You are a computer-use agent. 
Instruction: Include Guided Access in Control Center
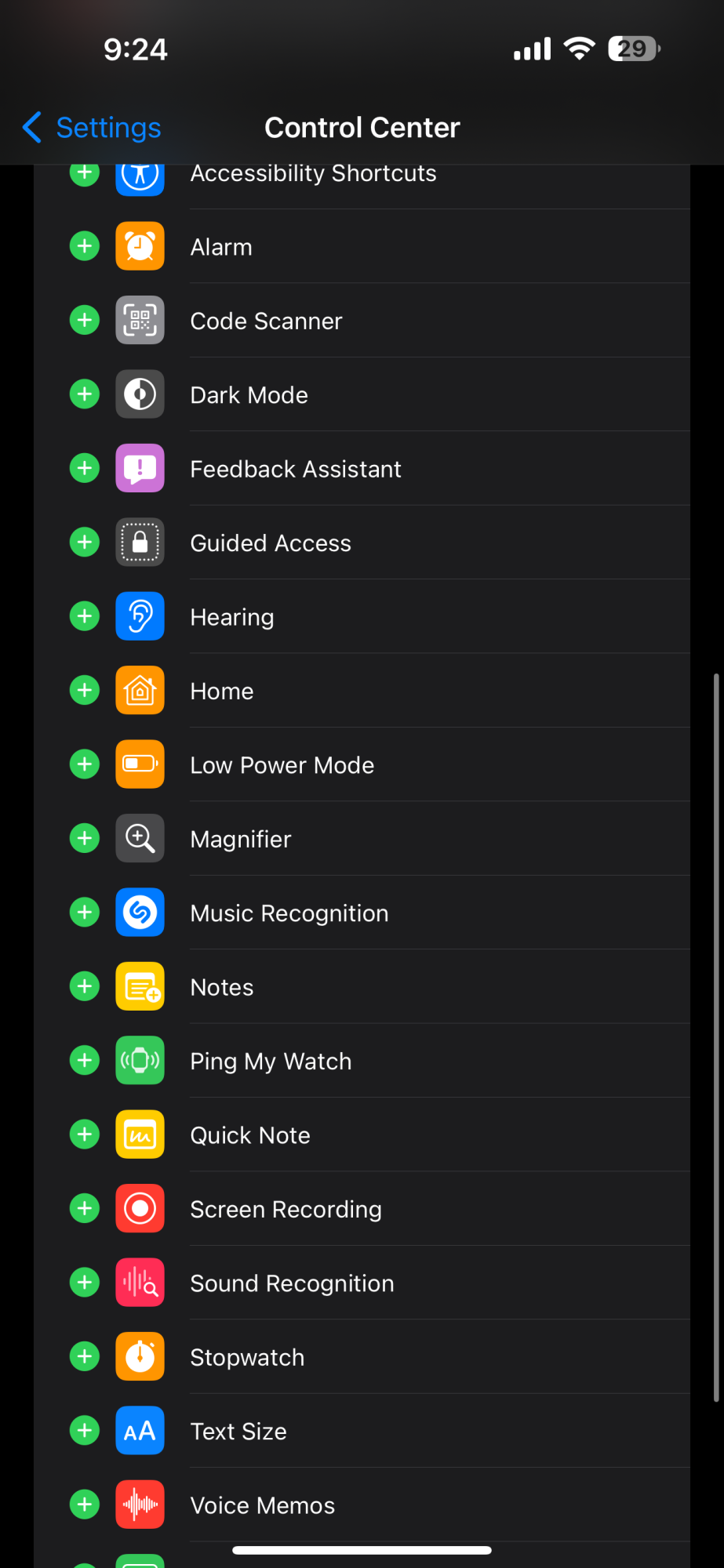click(85, 542)
